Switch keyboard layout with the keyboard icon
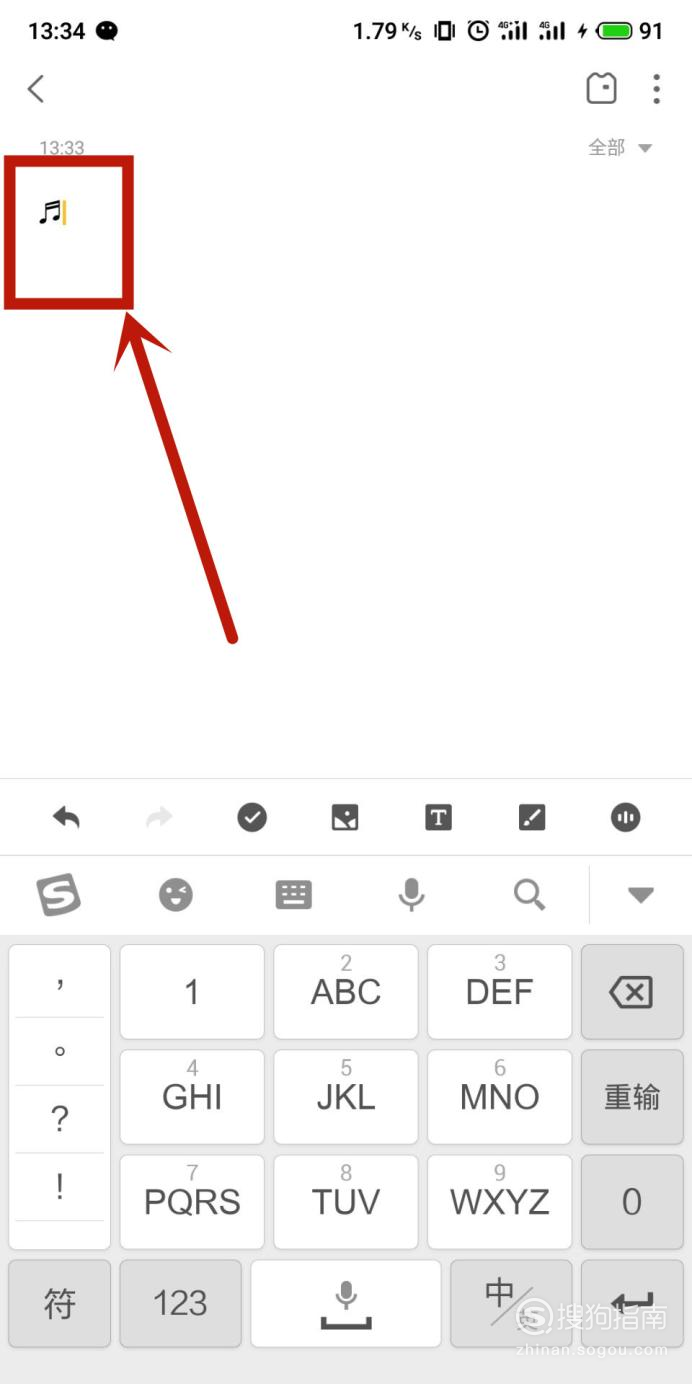This screenshot has width=692, height=1384. (x=294, y=894)
